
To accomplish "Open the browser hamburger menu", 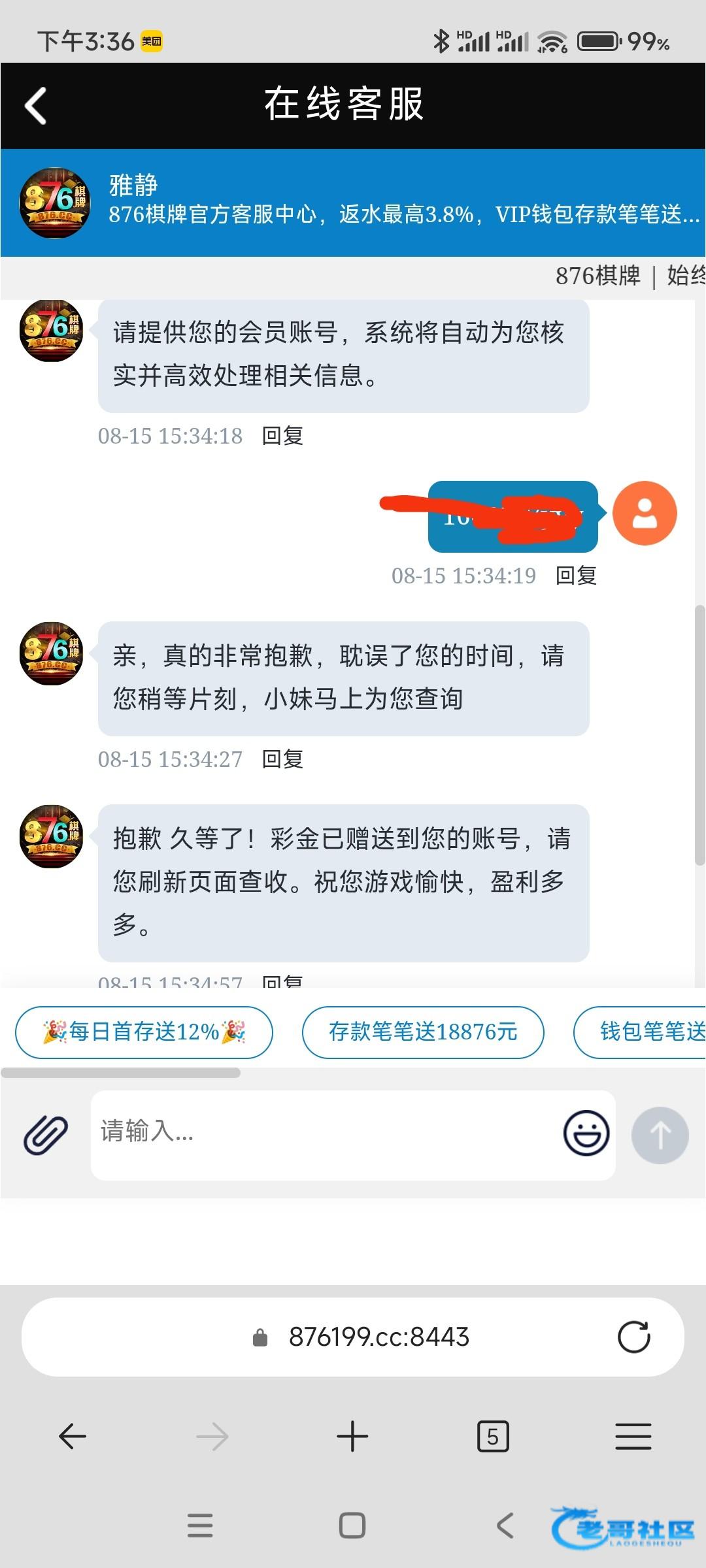I will coord(633,1436).
